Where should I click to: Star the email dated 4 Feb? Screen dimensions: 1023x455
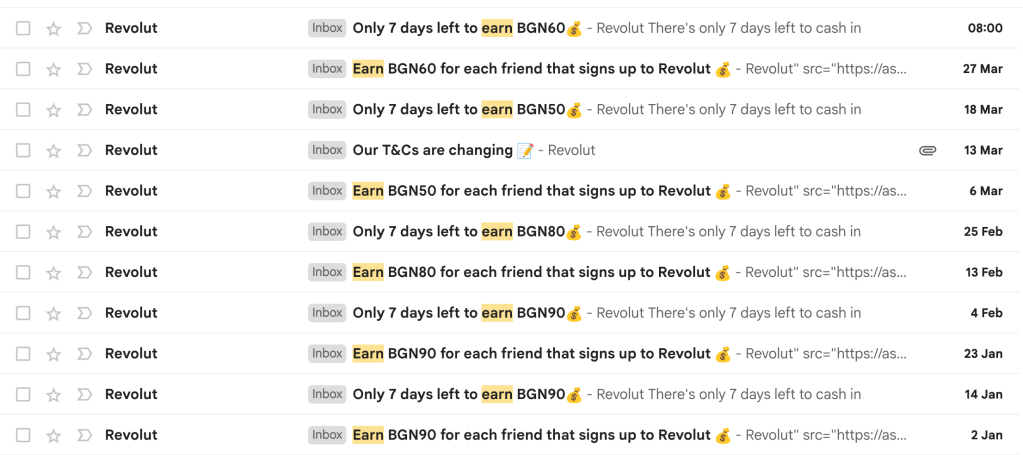click(x=54, y=313)
